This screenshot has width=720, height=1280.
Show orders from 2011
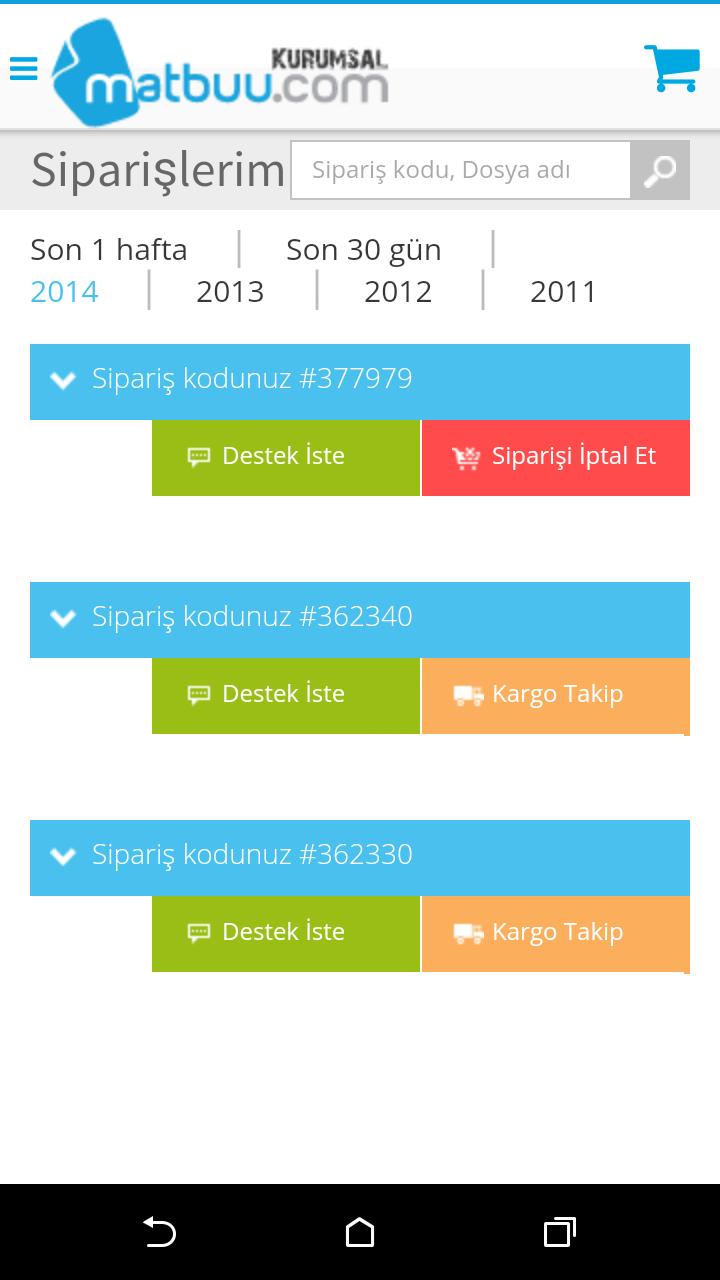coord(563,291)
